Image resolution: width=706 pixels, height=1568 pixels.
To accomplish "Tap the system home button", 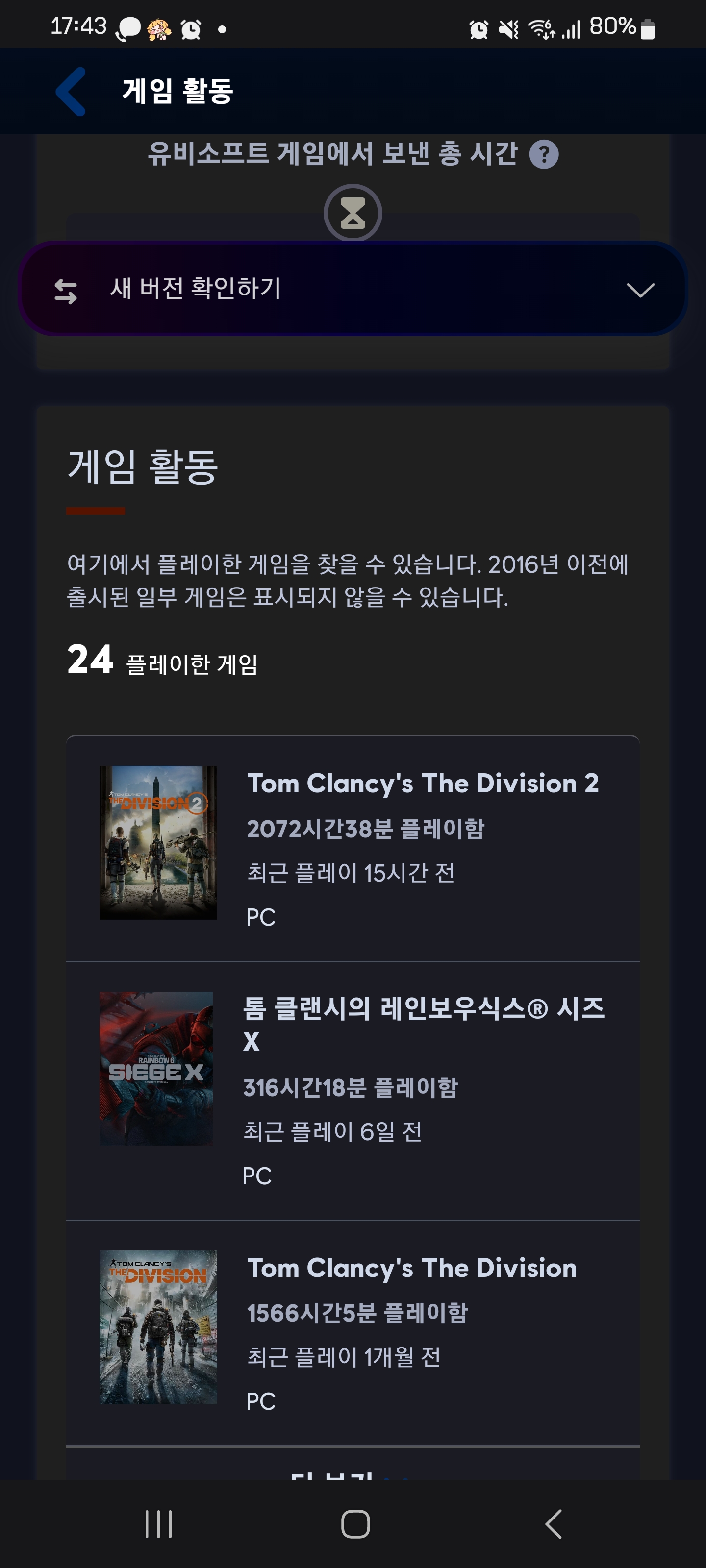I will tap(355, 1524).
